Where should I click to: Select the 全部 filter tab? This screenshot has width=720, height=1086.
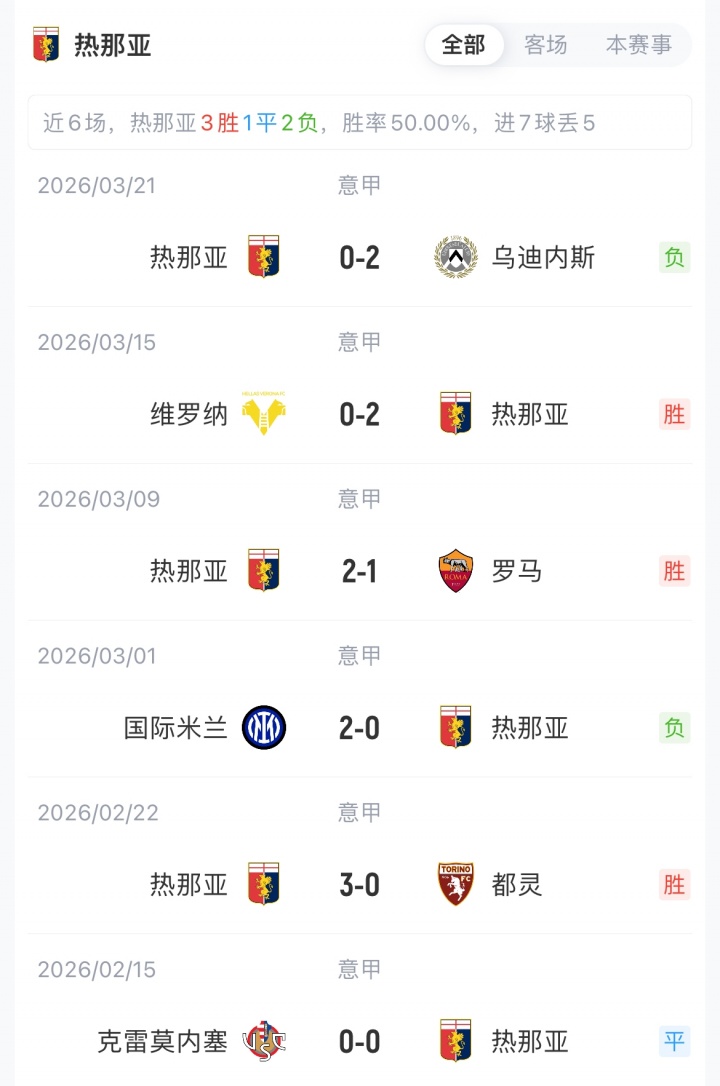click(464, 45)
